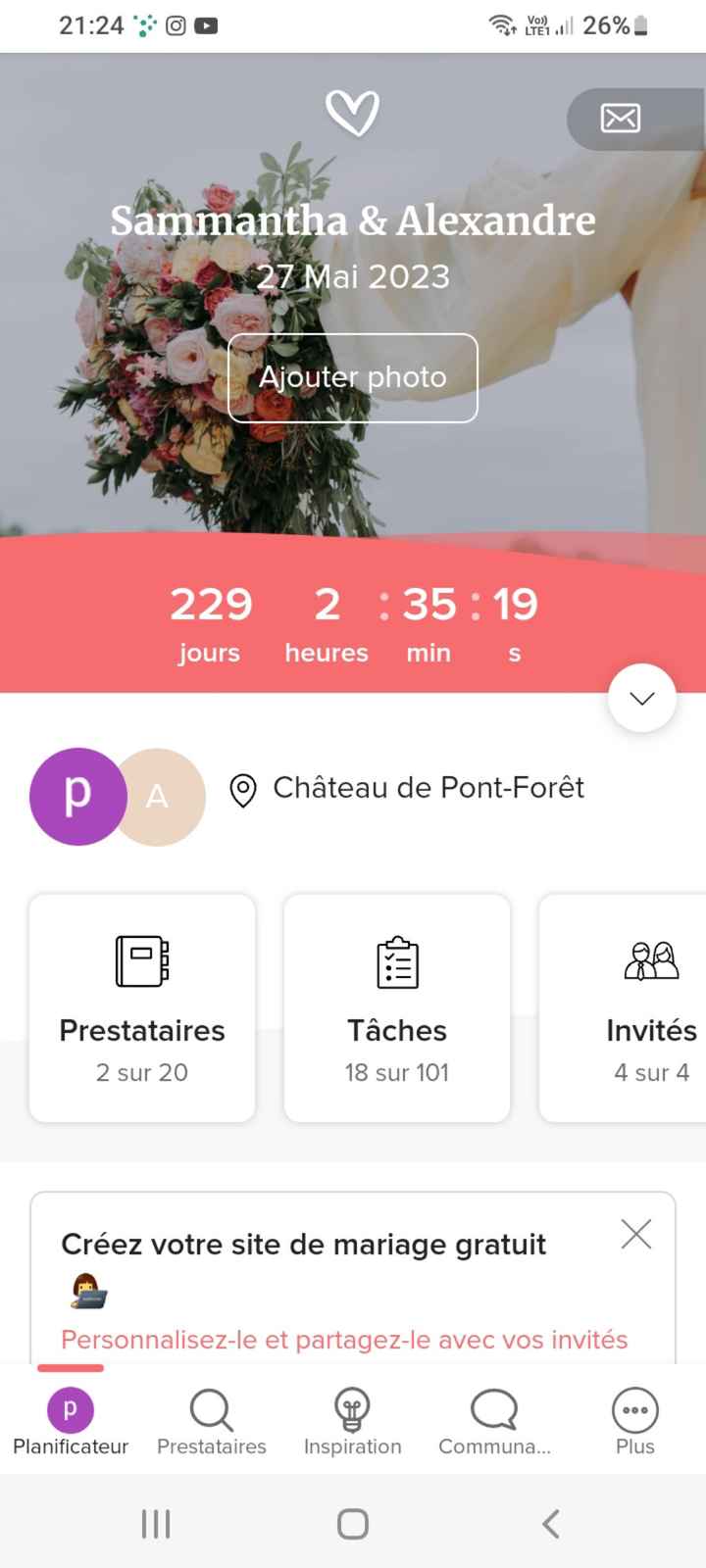Dismiss the wedding site banner with the X
Viewport: 706px width, 1568px height.
click(635, 1234)
